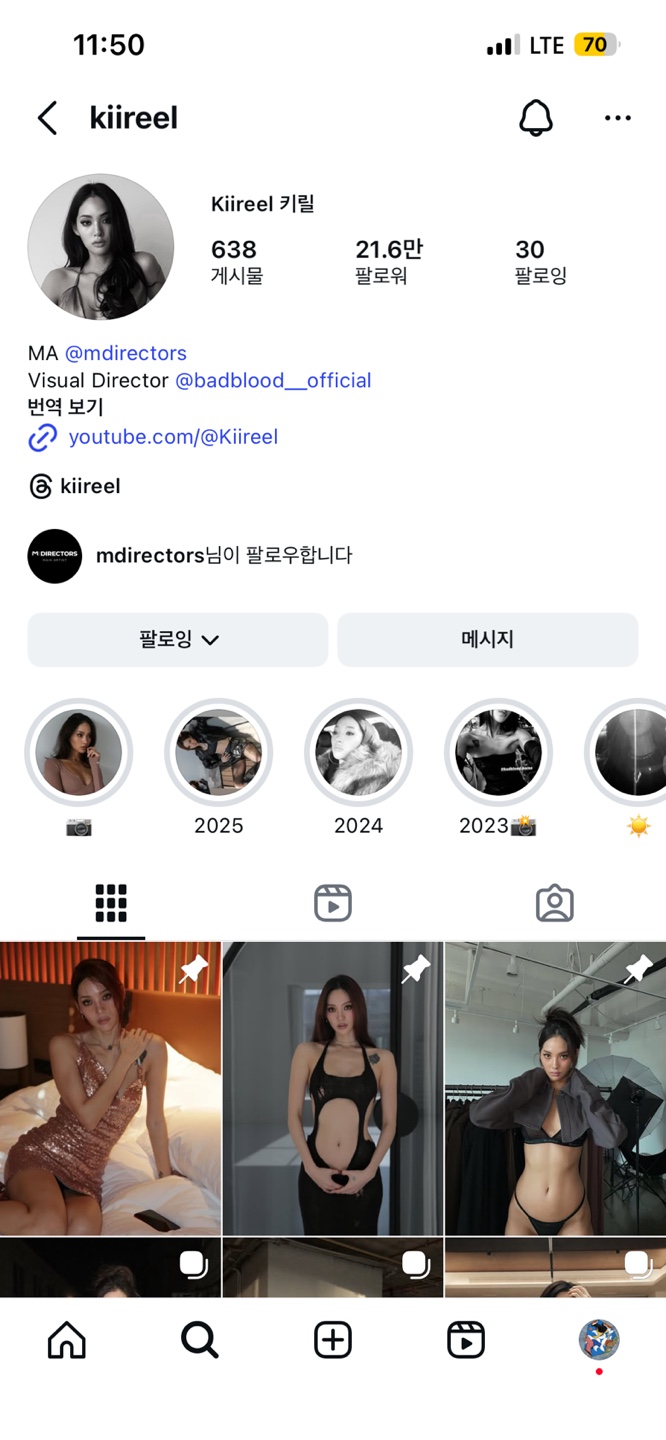Tap the 메시지 button
This screenshot has width=666, height=1440.
(487, 640)
